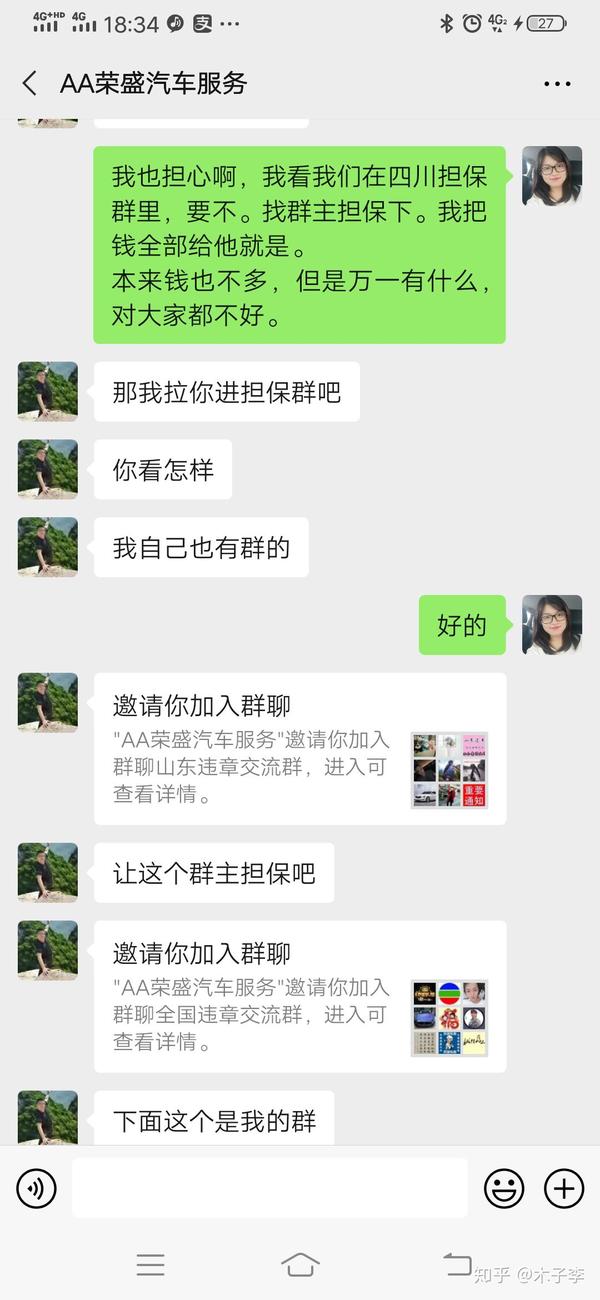Open the 山东违章交流群 group invitation card
The image size is (600, 1300).
300,749
